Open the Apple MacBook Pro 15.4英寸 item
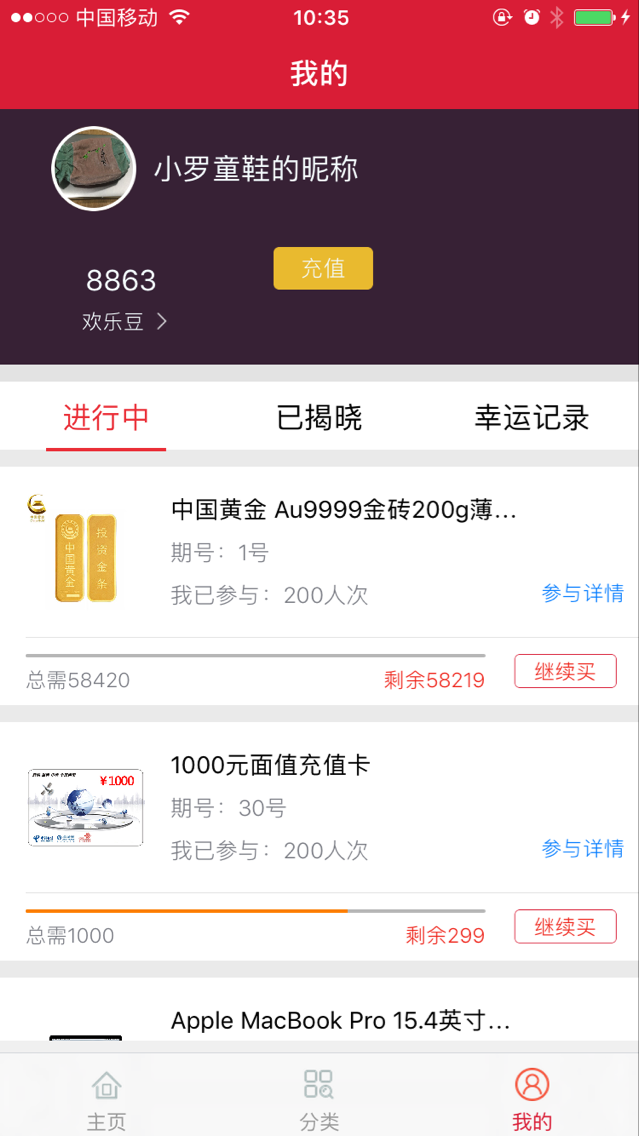Viewport: 639px width, 1136px height. pyautogui.click(x=340, y=1021)
